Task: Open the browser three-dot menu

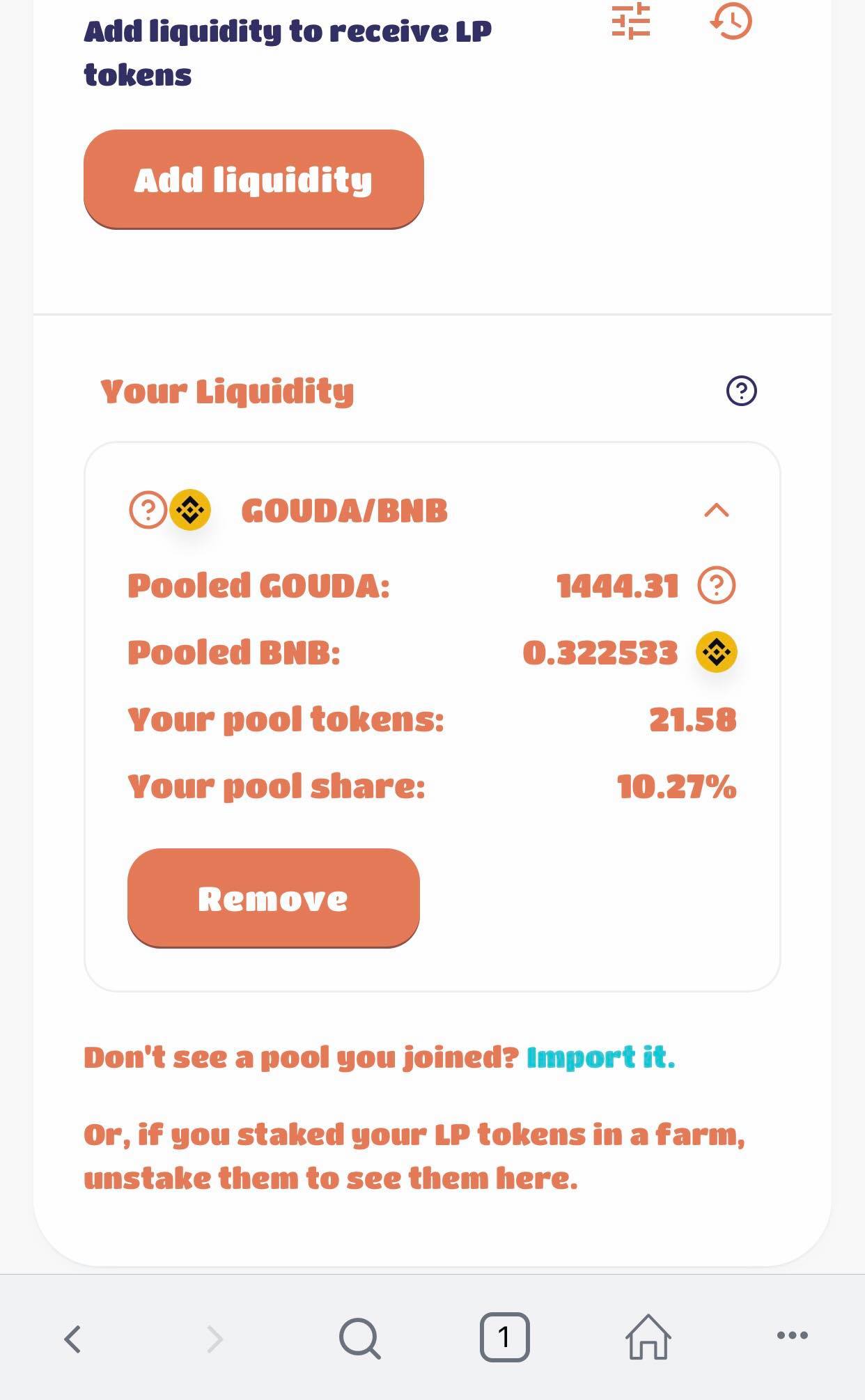Action: (793, 1335)
